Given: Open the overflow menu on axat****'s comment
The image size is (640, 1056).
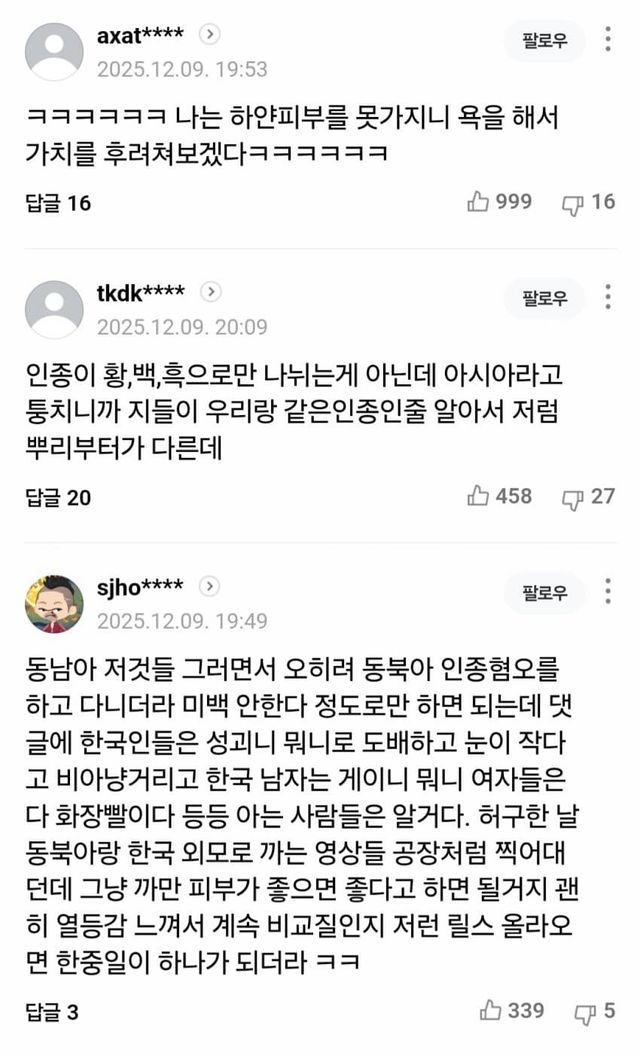Looking at the screenshot, I should pyautogui.click(x=608, y=40).
